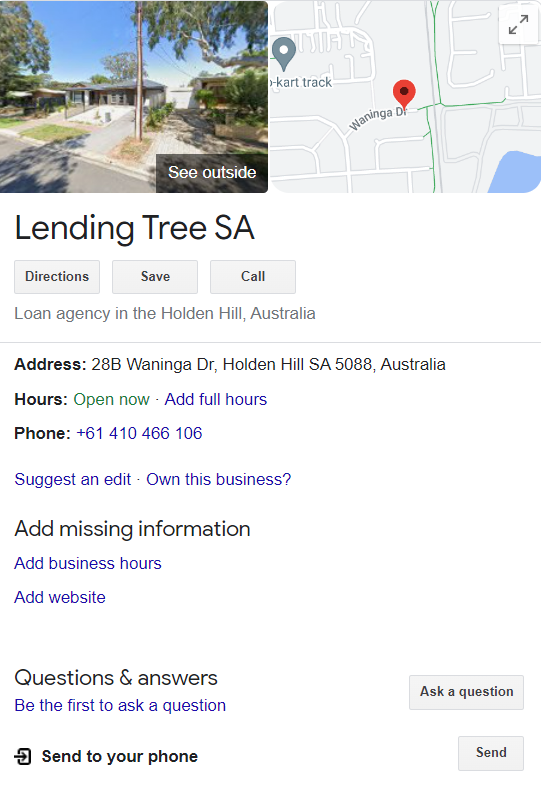Open the Waninga Dr map preview

(405, 97)
